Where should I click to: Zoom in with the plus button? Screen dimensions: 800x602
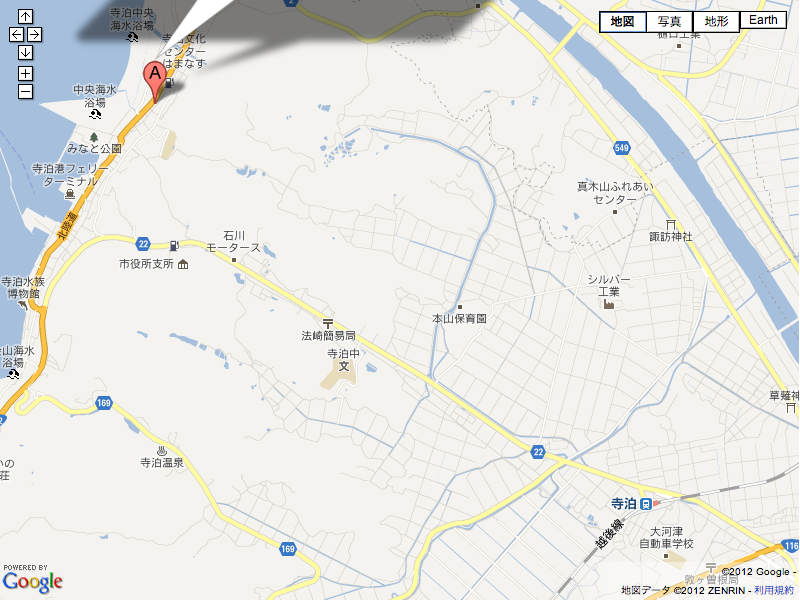pyautogui.click(x=26, y=73)
